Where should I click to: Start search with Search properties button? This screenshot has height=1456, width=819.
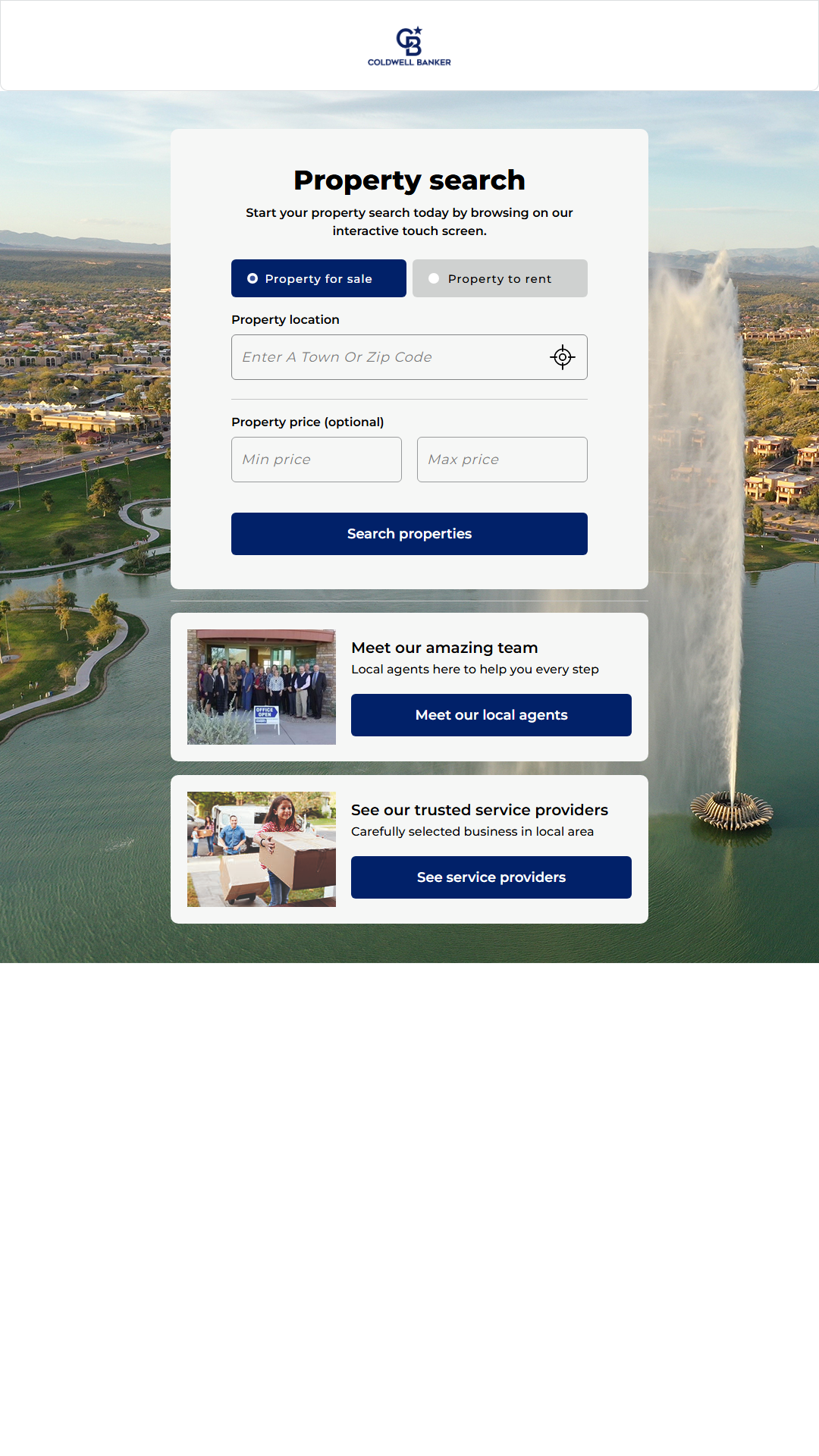[x=409, y=534]
